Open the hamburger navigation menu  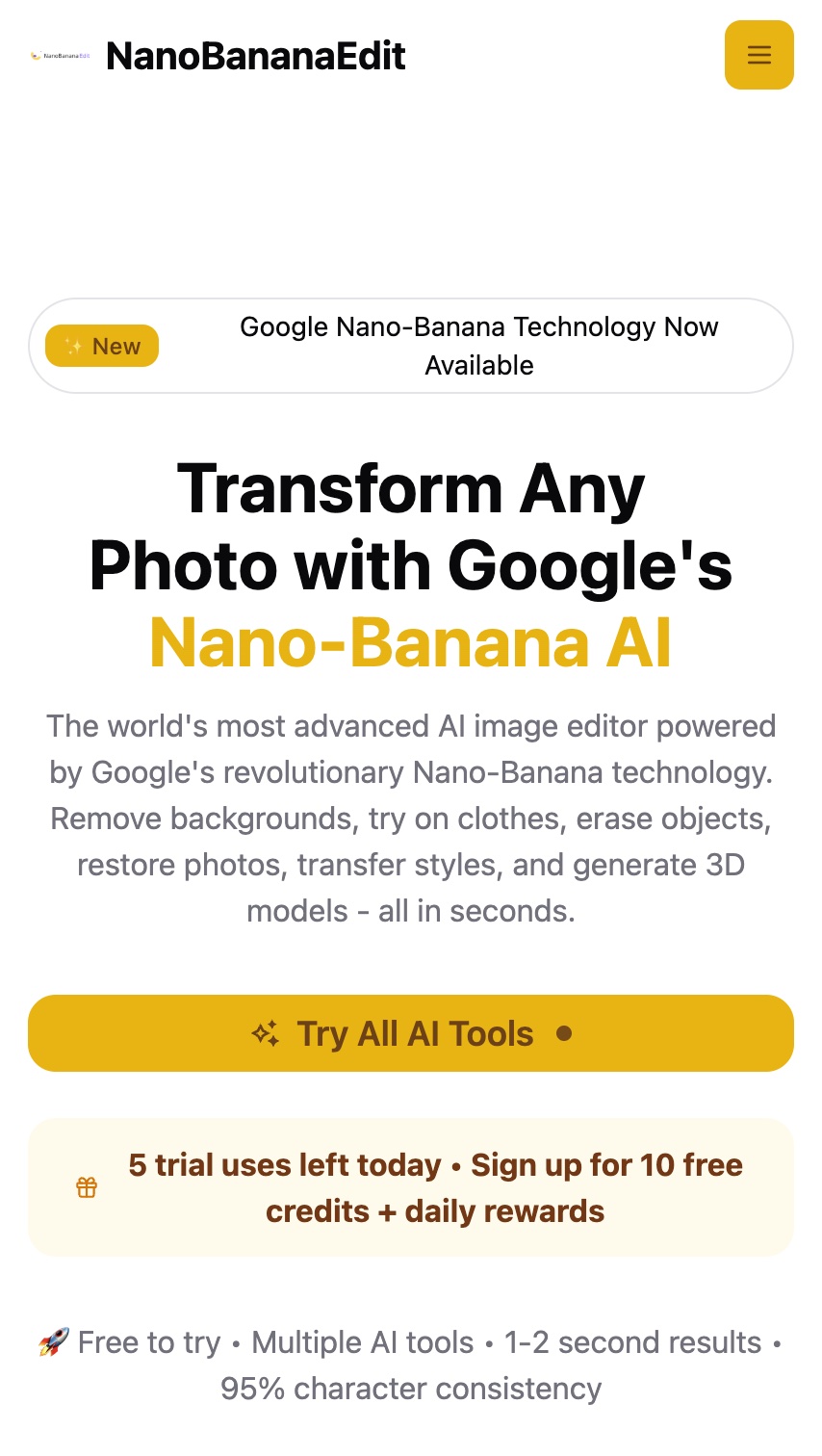(758, 55)
